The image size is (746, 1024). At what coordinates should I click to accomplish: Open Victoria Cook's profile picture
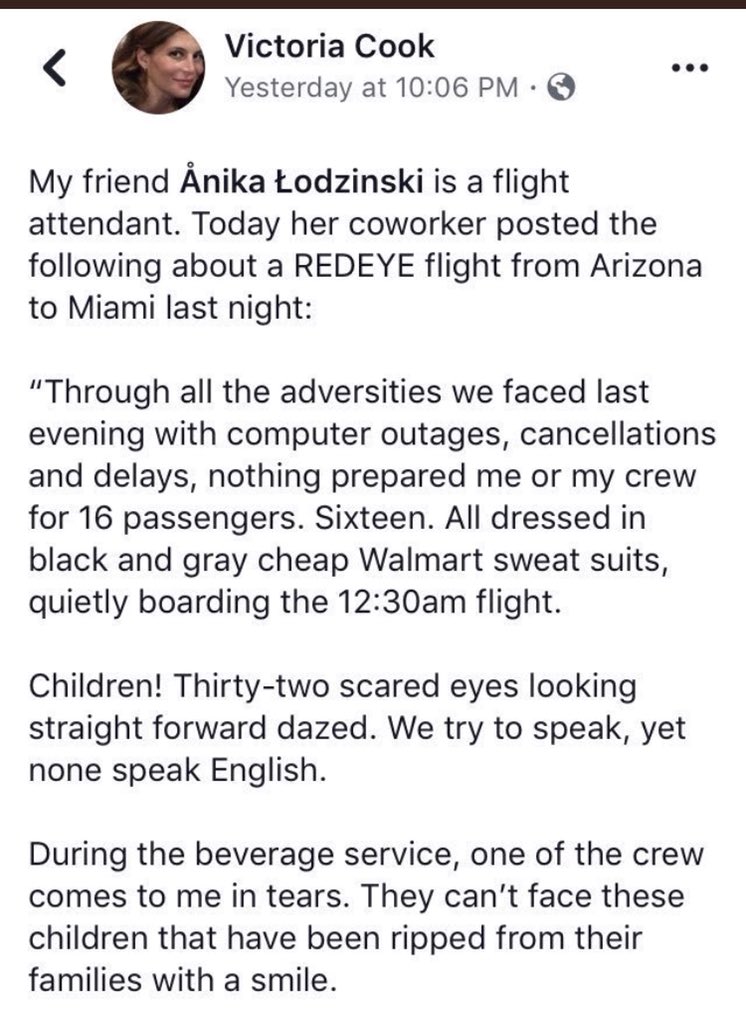click(158, 68)
